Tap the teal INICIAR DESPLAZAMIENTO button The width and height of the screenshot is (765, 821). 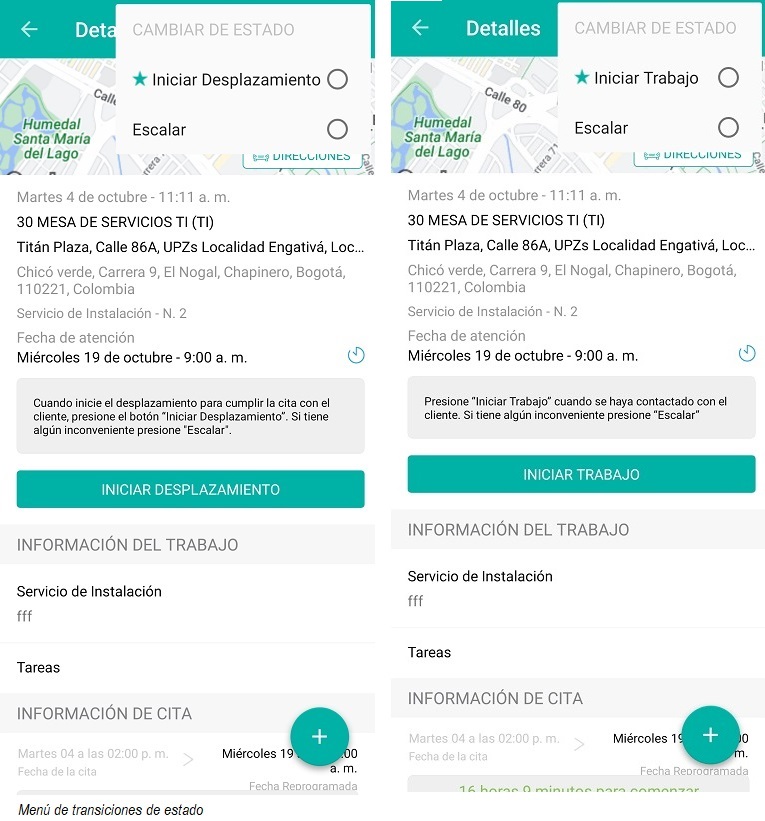click(190, 489)
